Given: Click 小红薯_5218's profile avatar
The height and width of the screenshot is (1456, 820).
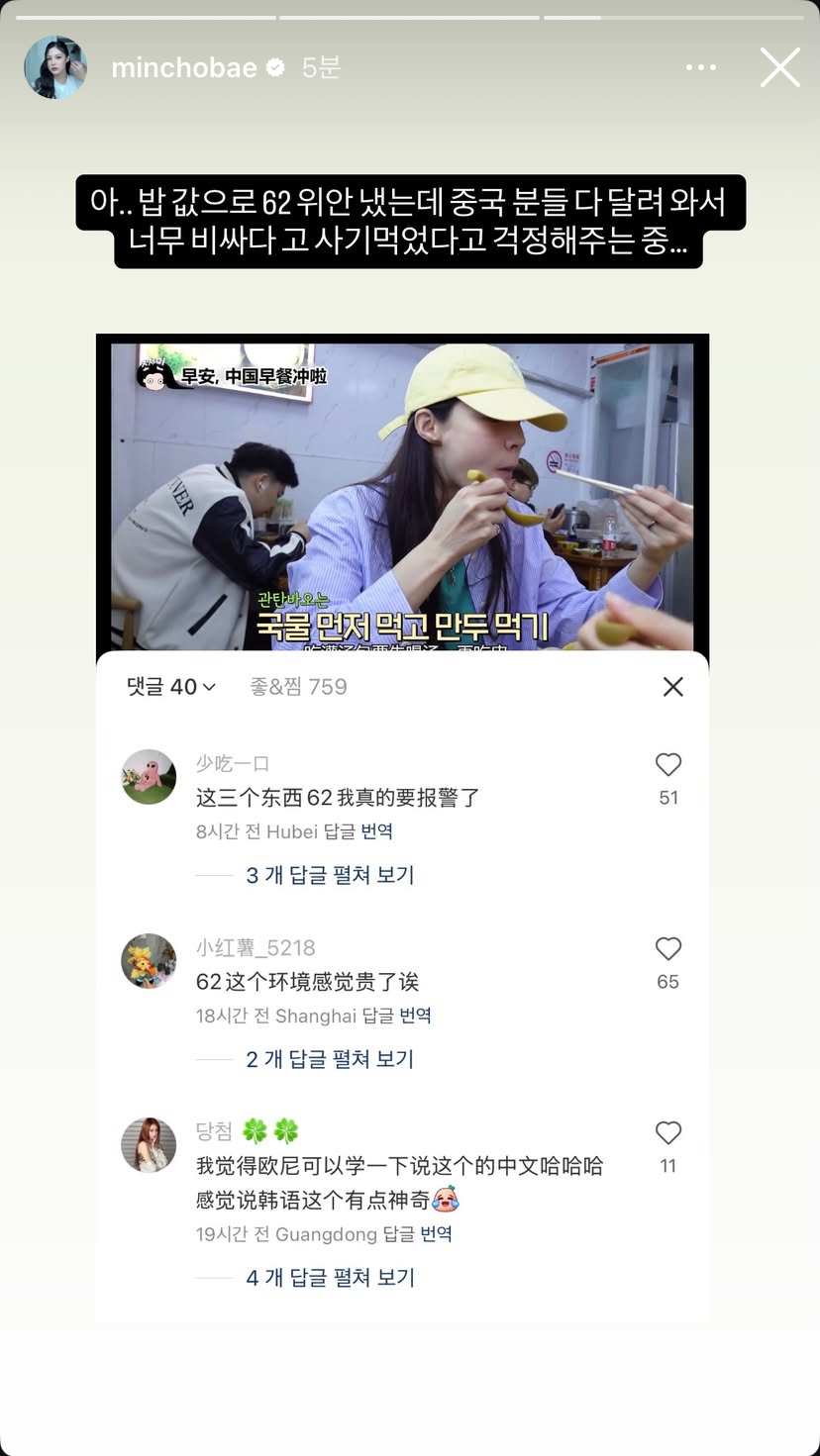Looking at the screenshot, I should pyautogui.click(x=149, y=961).
